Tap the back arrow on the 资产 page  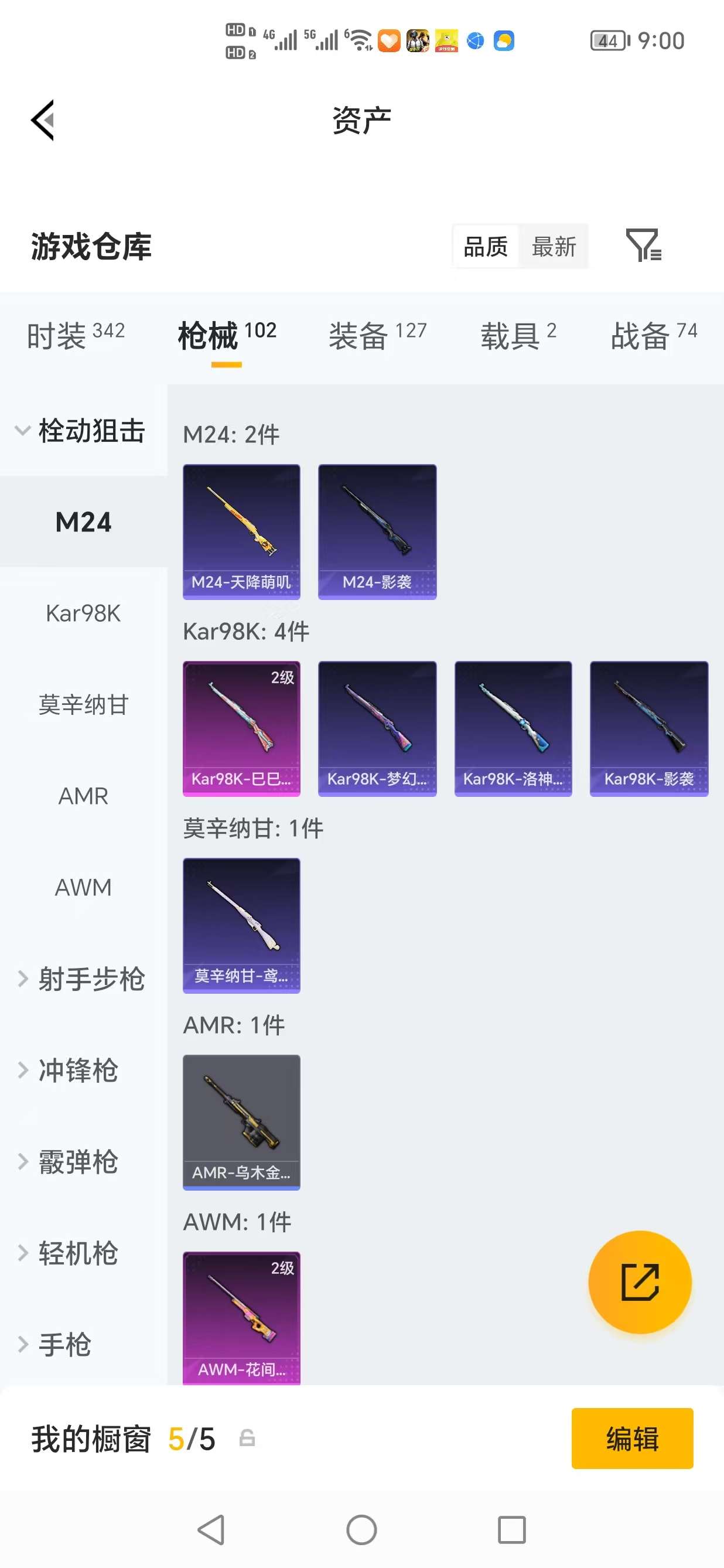[43, 120]
